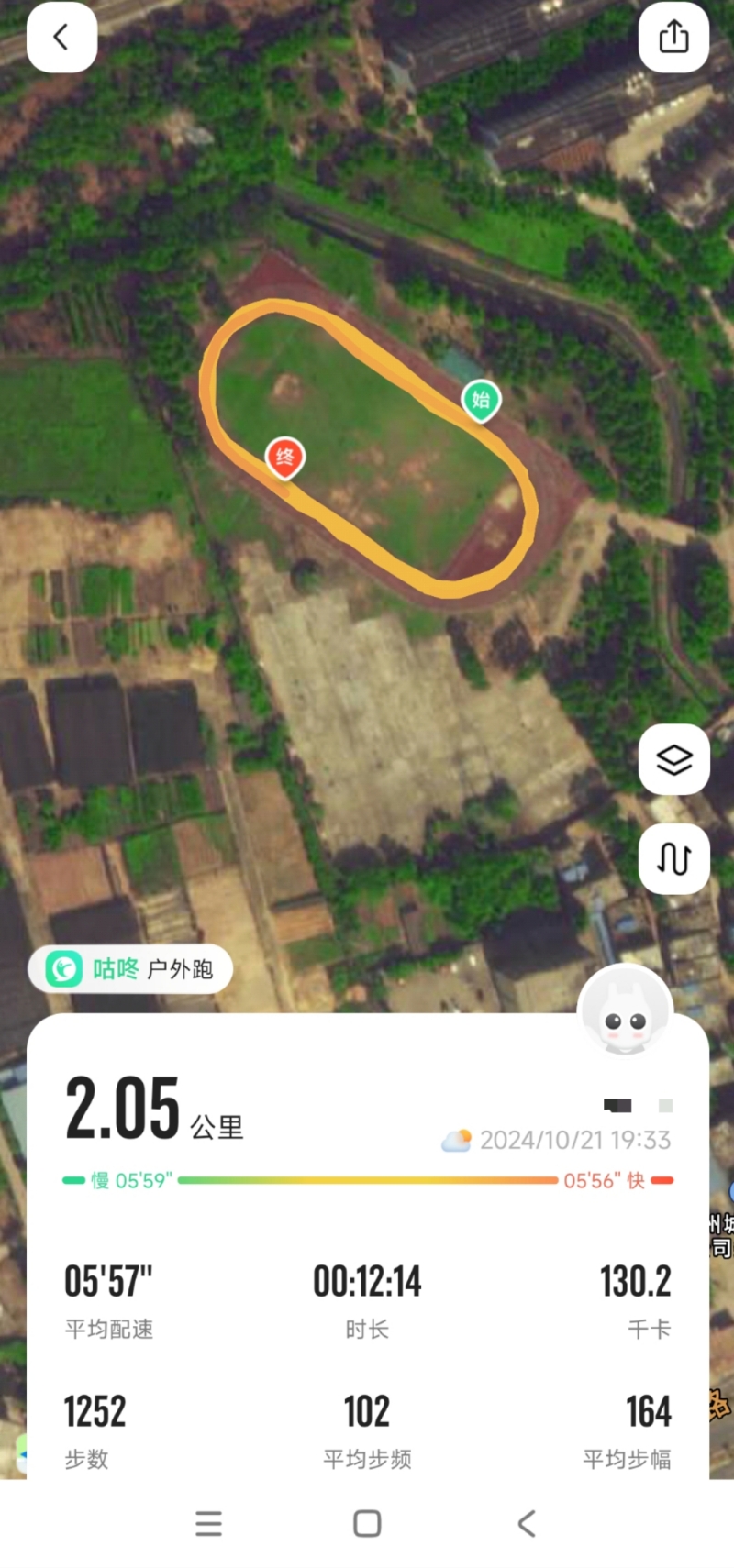The width and height of the screenshot is (734, 1568).
Task: Go to the phone home screen
Action: 367,1523
